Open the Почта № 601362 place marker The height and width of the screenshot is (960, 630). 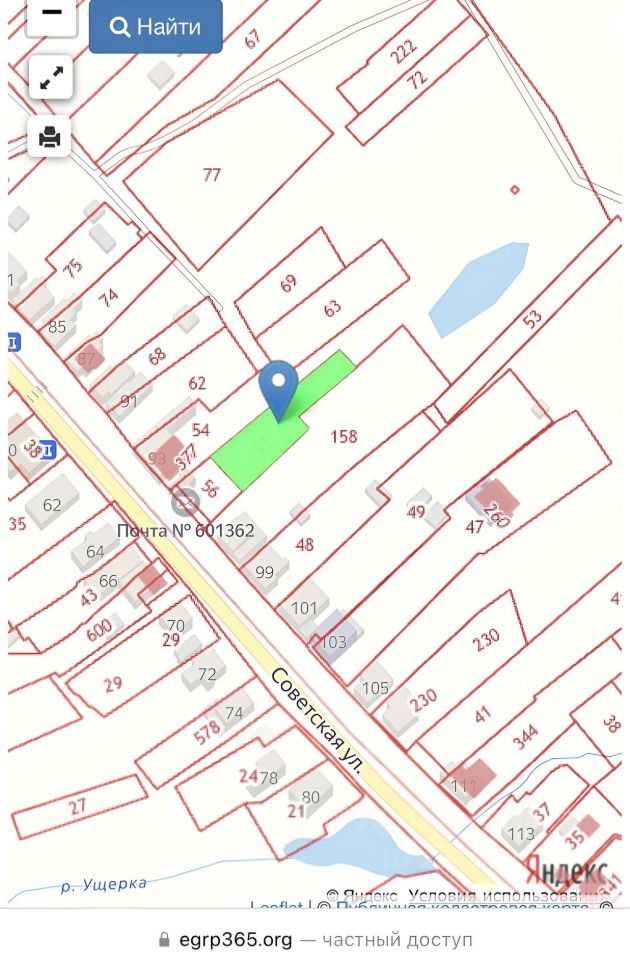coord(186,502)
